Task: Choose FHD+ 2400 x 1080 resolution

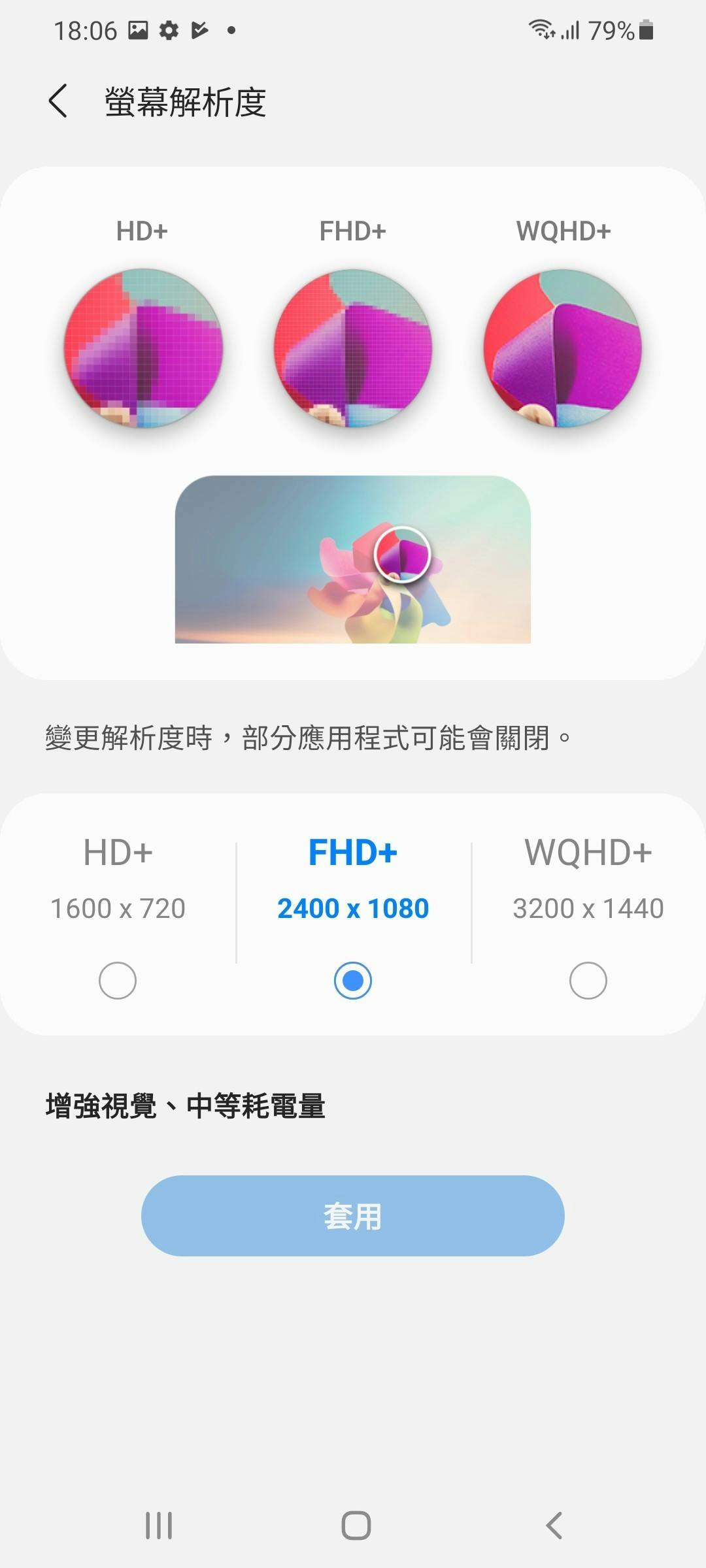Action: 353,980
